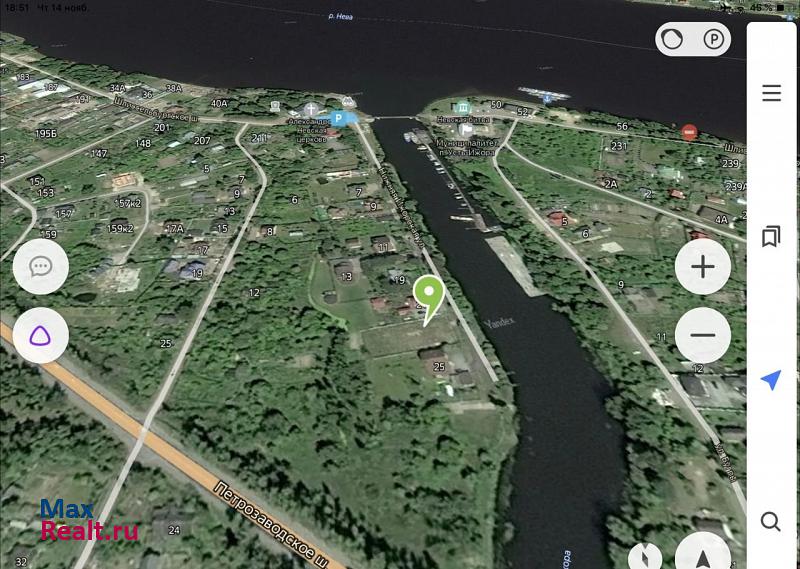Tap the navigation arrow button
800x569 pixels.
point(703,557)
